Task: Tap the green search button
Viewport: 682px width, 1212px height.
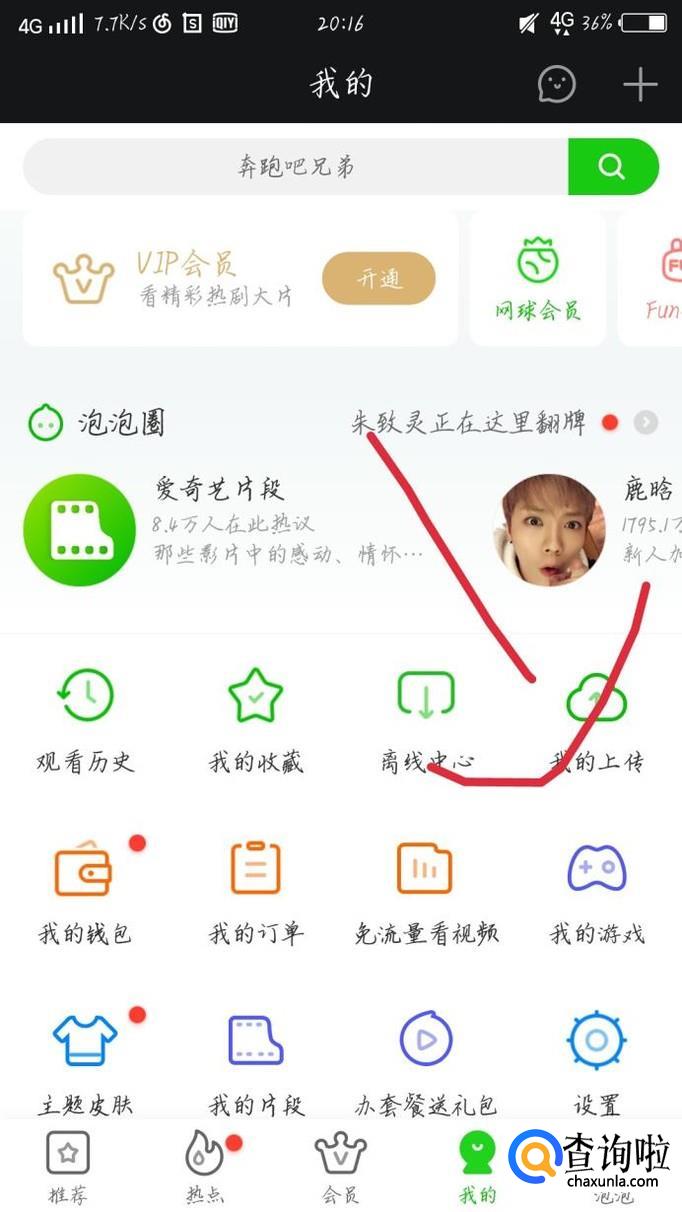Action: 612,167
